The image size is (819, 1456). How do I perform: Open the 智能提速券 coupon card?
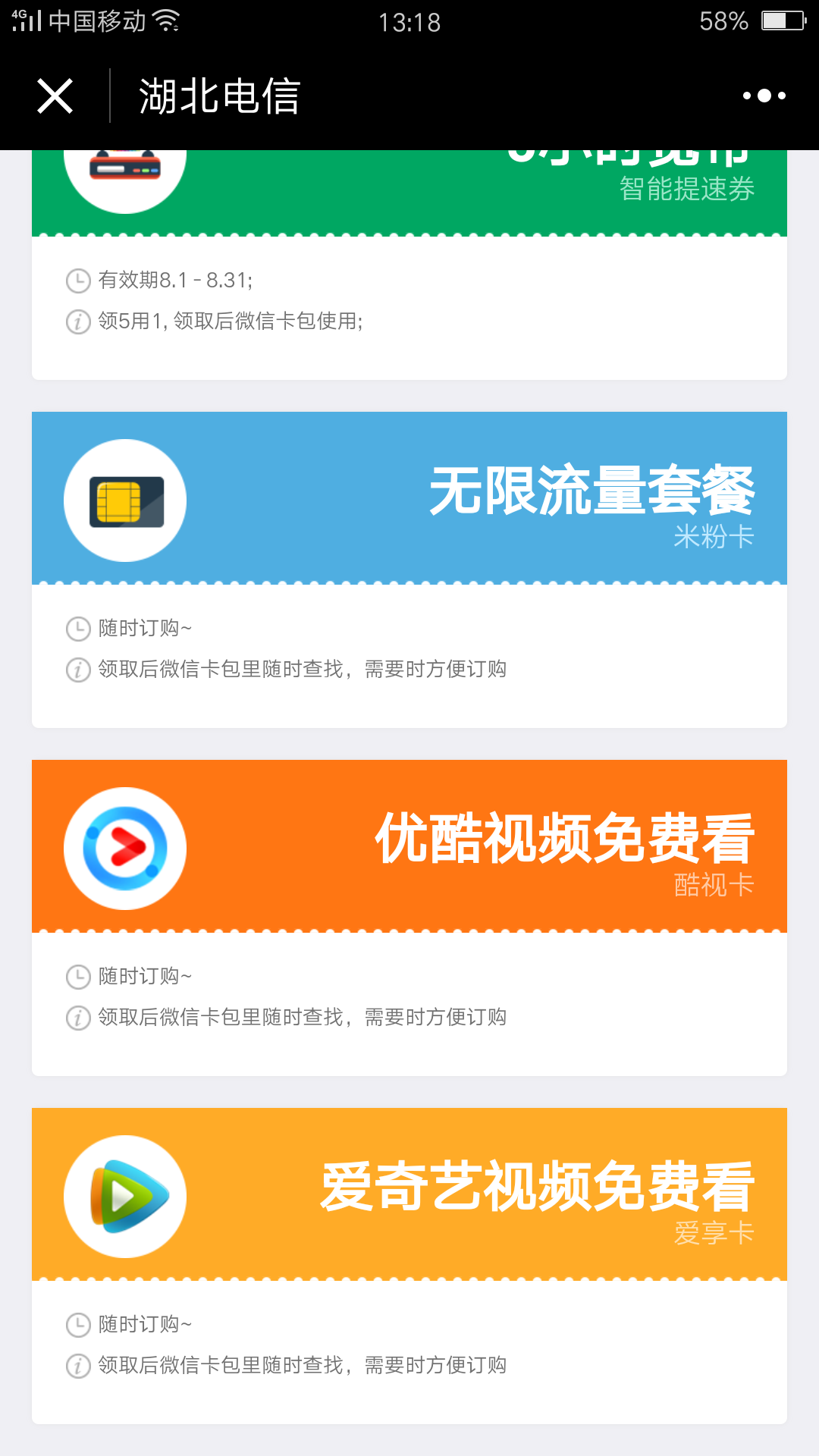coord(409,265)
